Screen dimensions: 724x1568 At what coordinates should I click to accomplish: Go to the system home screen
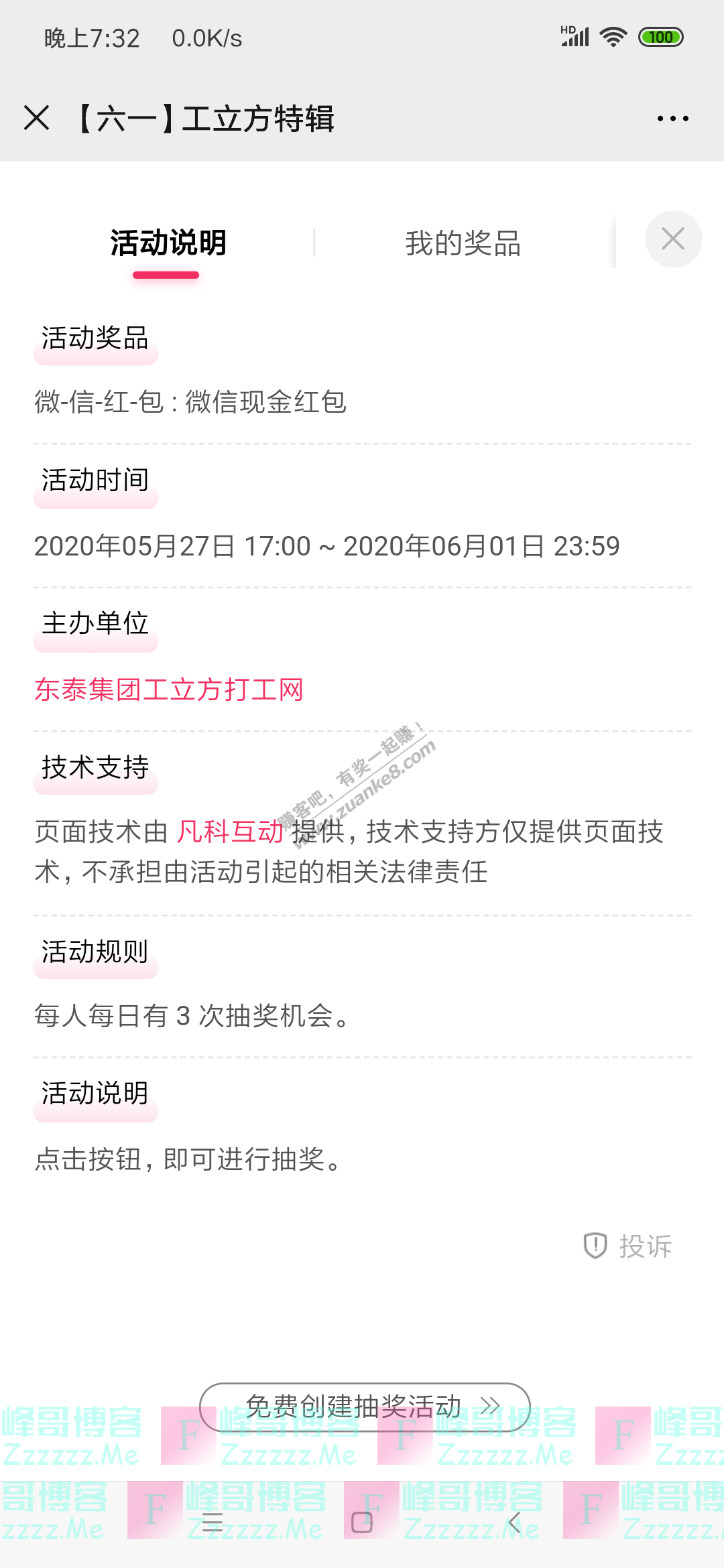coord(362,1522)
